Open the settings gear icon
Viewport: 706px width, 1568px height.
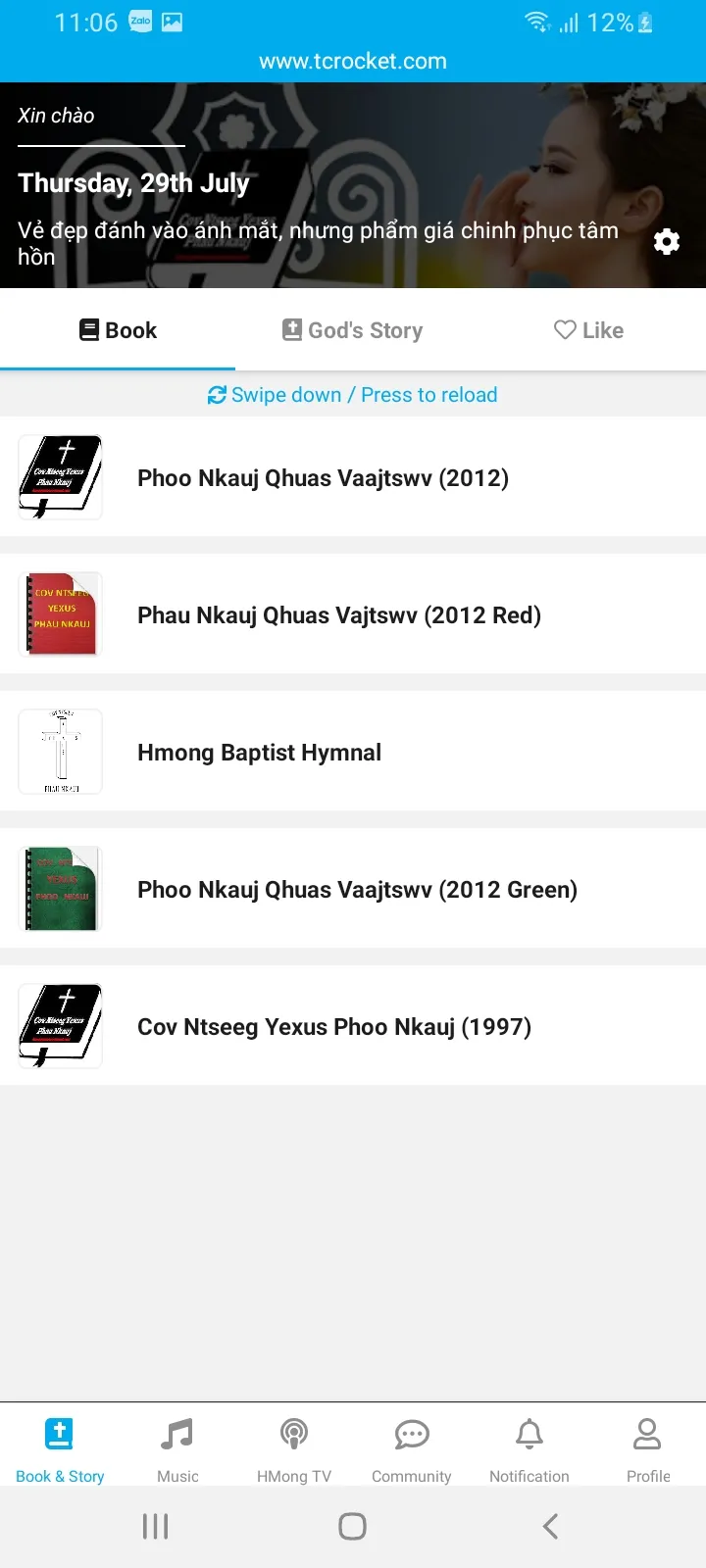pyautogui.click(x=667, y=242)
